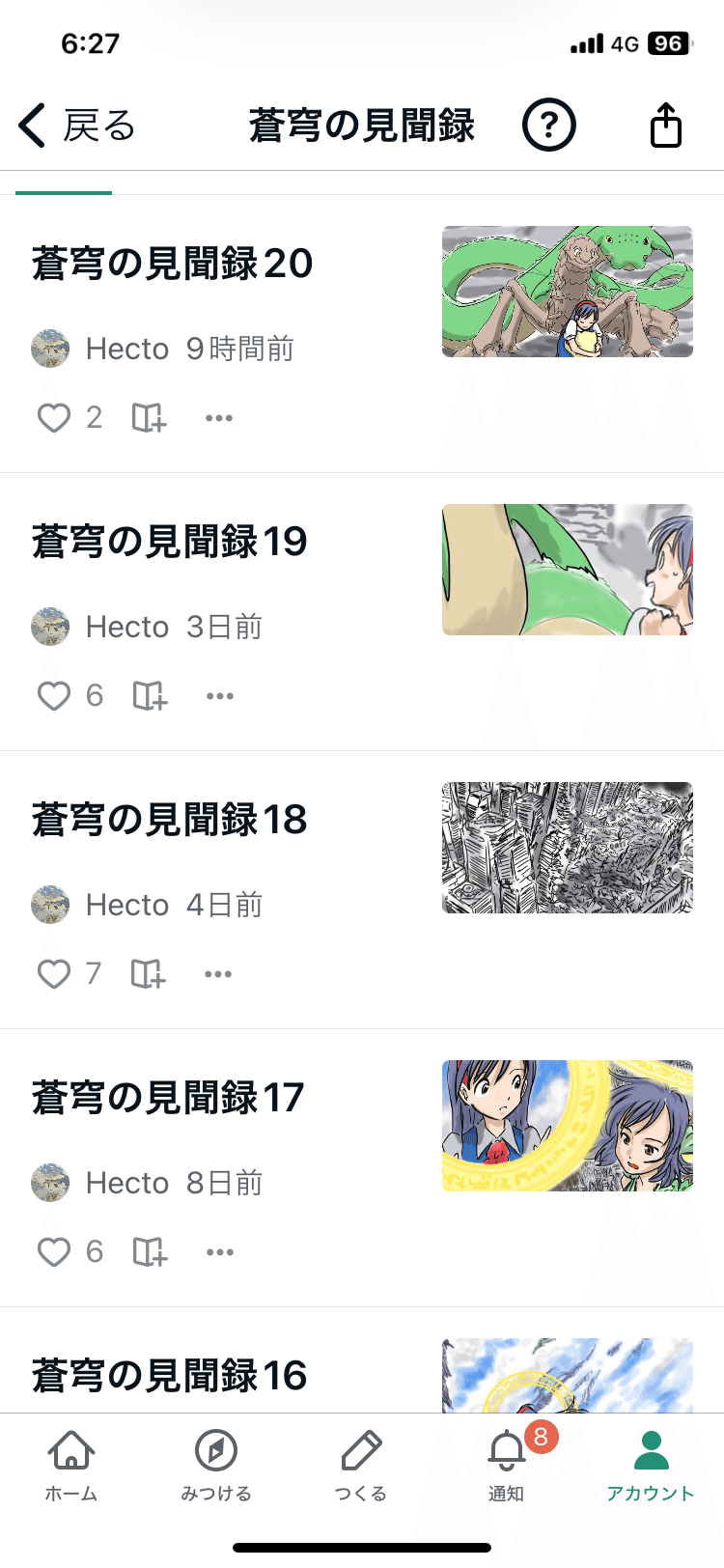Open the help icon next to the title

click(x=548, y=126)
